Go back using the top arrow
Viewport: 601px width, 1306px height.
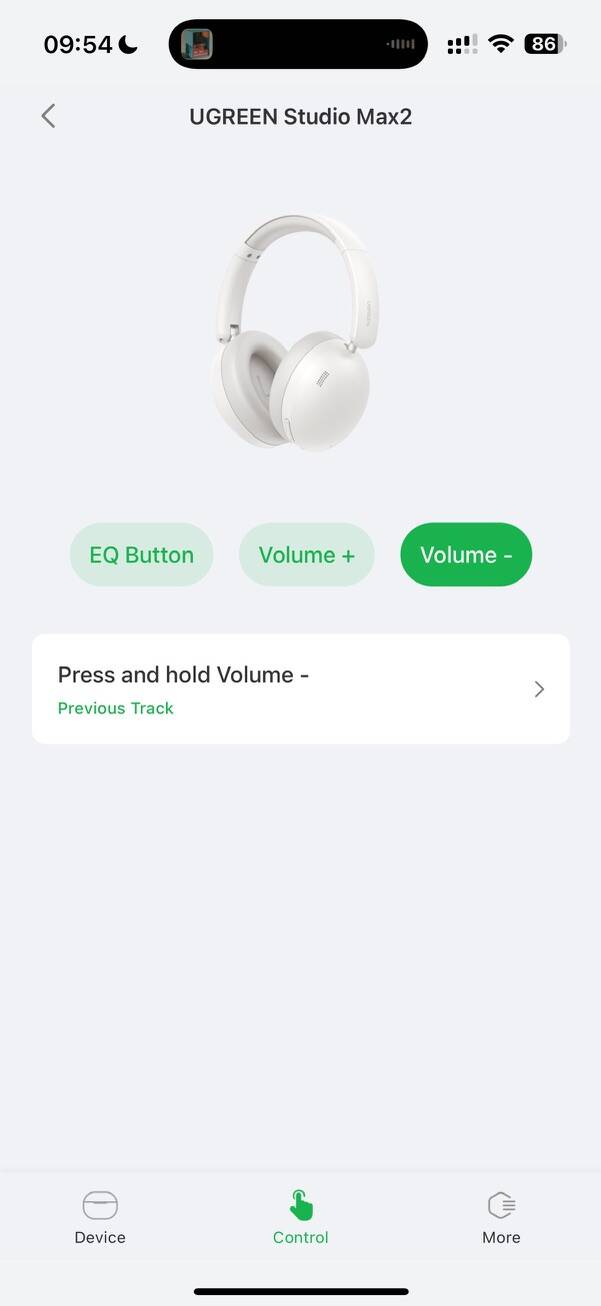click(48, 116)
